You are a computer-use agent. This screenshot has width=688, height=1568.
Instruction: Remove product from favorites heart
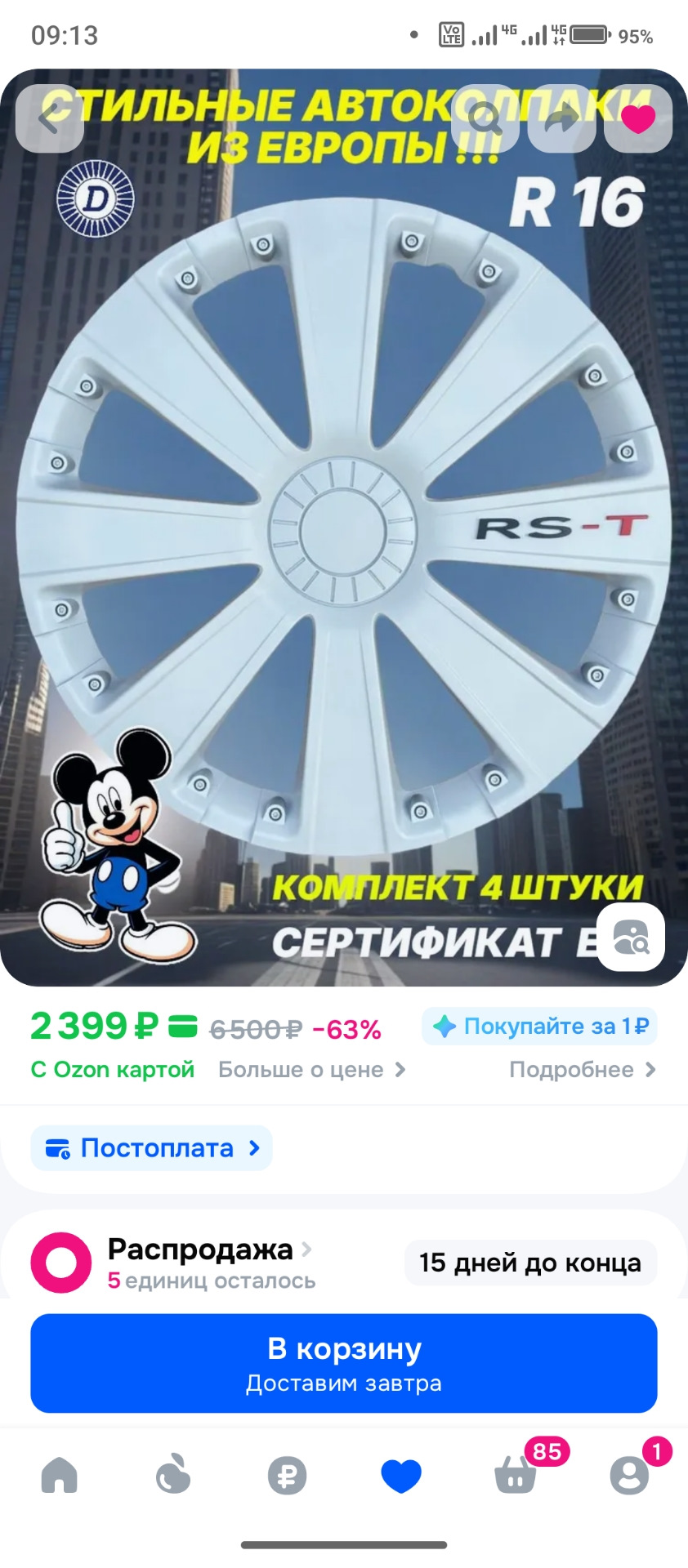[637, 119]
